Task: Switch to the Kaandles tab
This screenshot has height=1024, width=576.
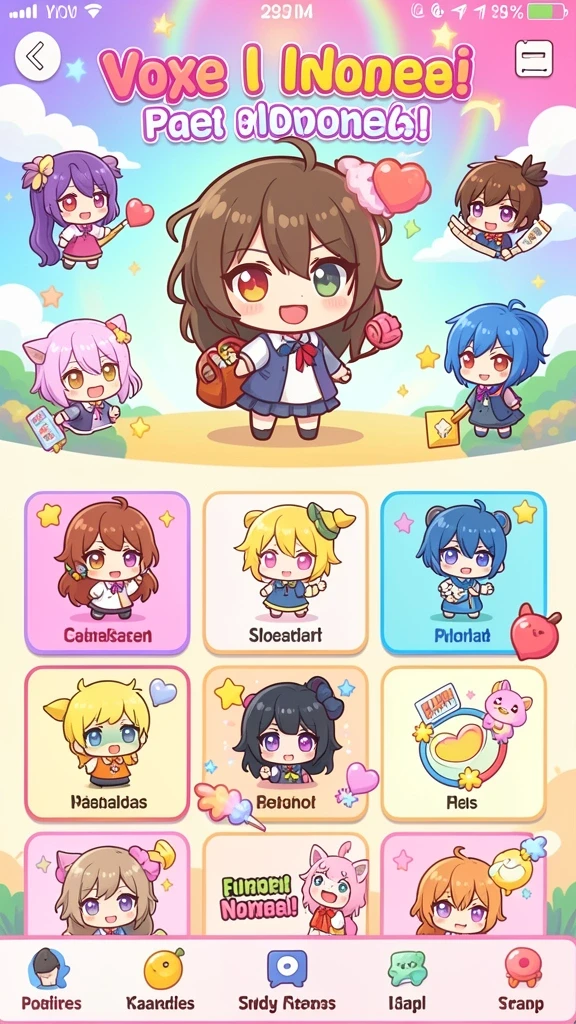Action: pyautogui.click(x=161, y=980)
